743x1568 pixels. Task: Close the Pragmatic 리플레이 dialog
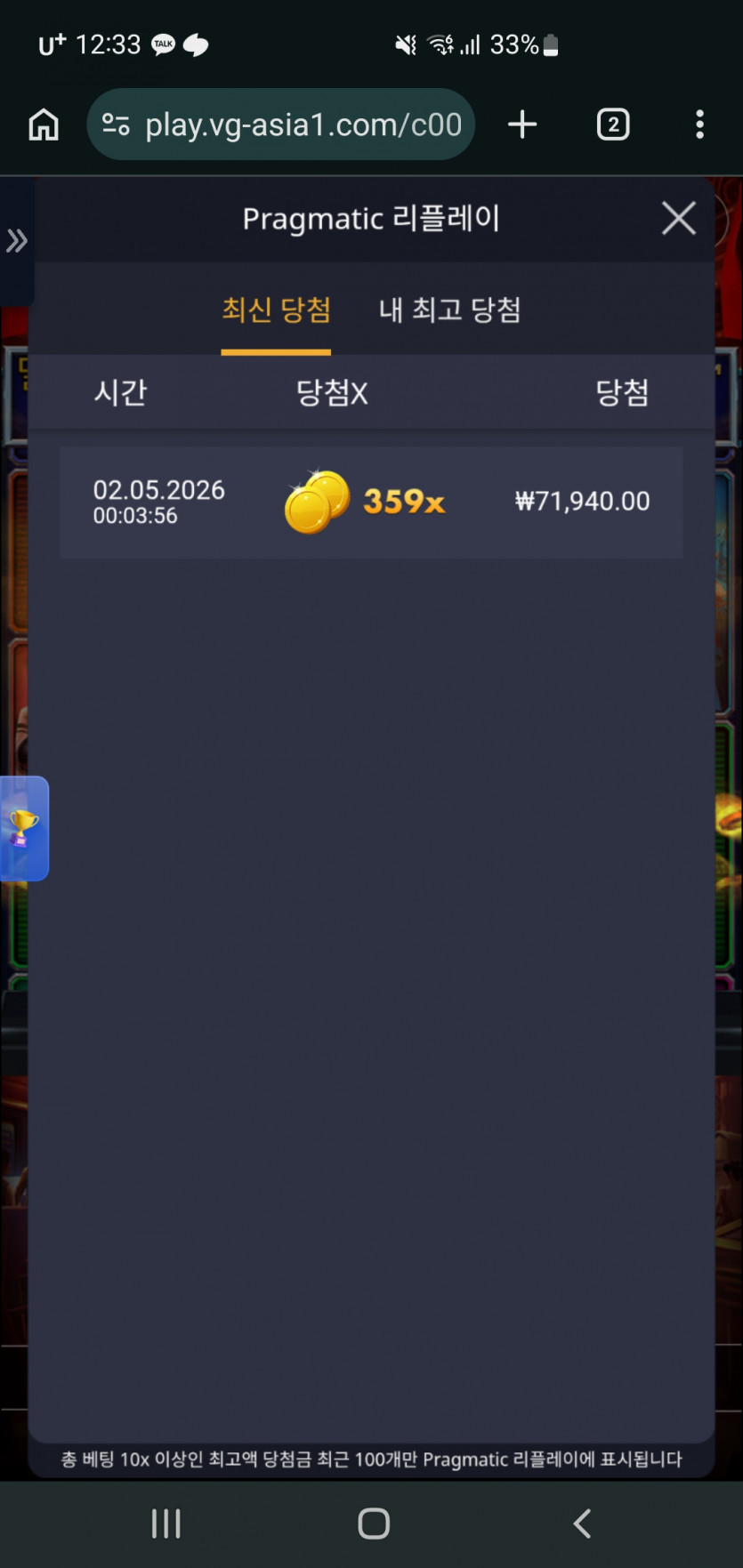pos(679,218)
